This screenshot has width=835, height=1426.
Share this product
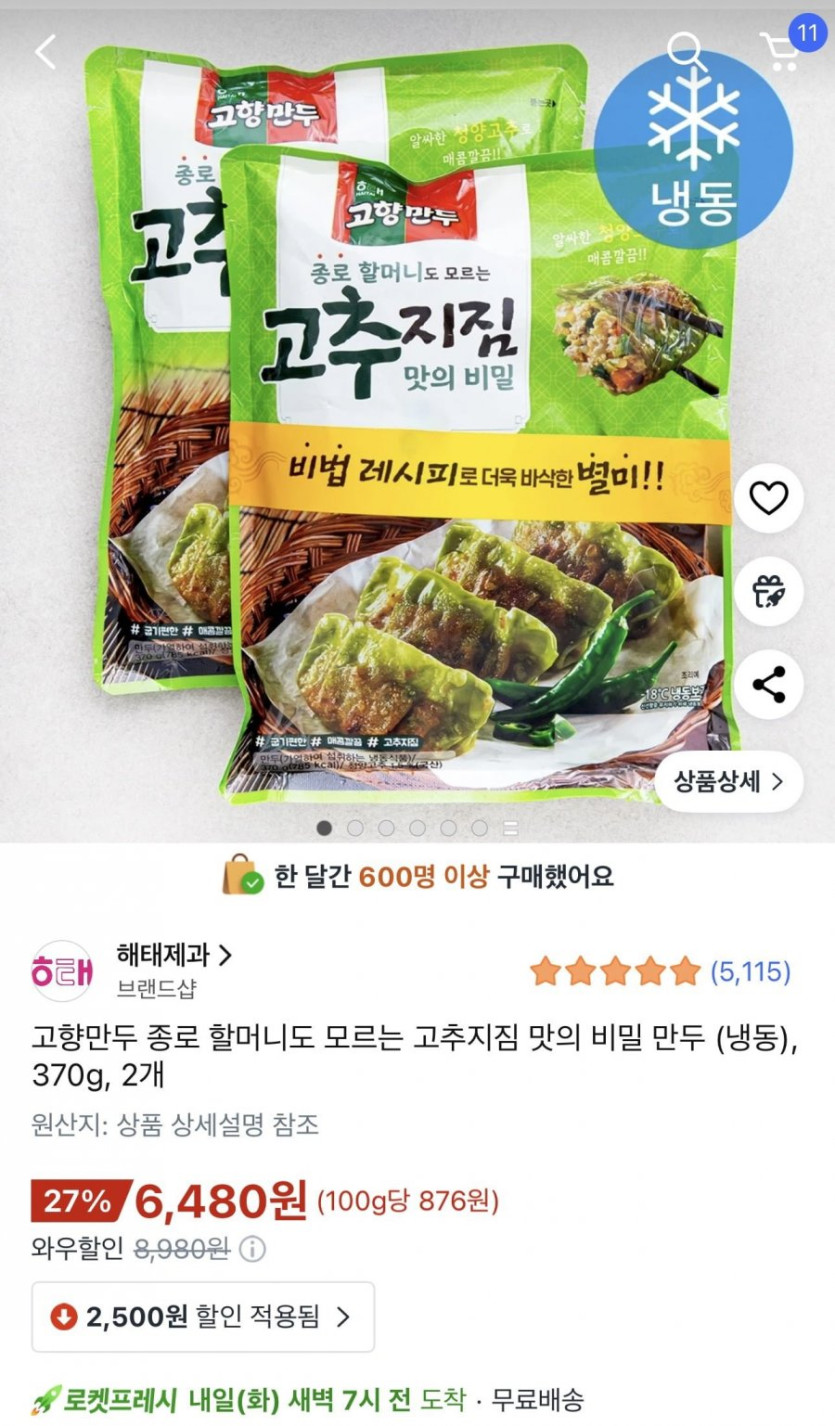(768, 686)
